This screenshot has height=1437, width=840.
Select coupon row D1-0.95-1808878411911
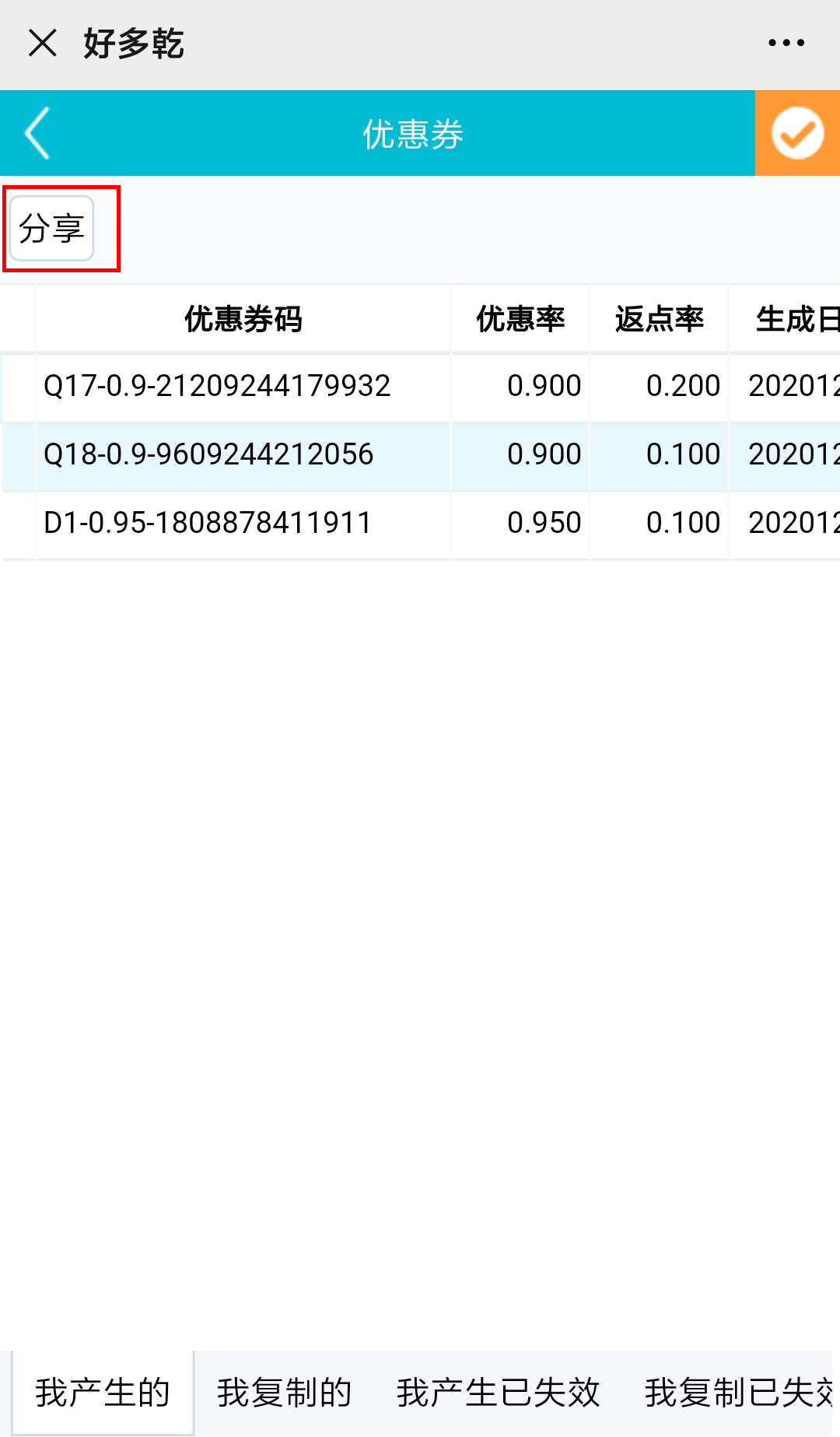pos(420,524)
